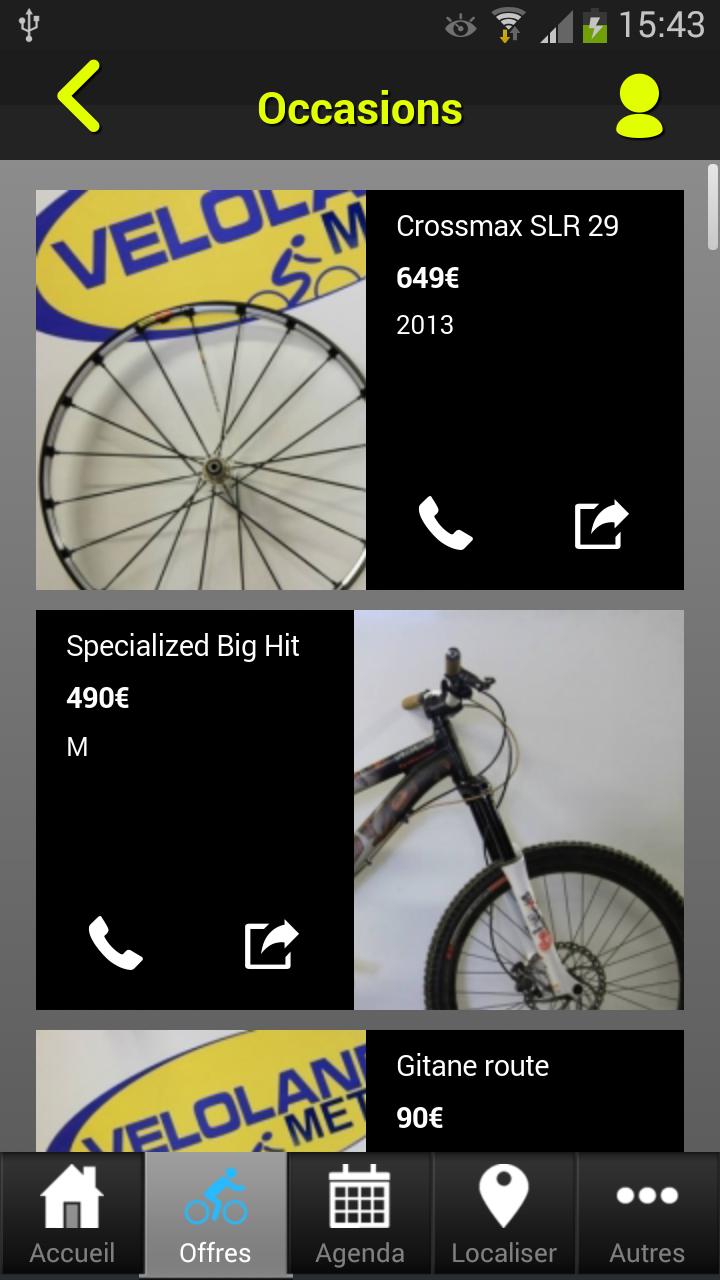Open the Crossmax SLR 29 wheel listing
This screenshot has height=1280, width=720.
(x=201, y=390)
